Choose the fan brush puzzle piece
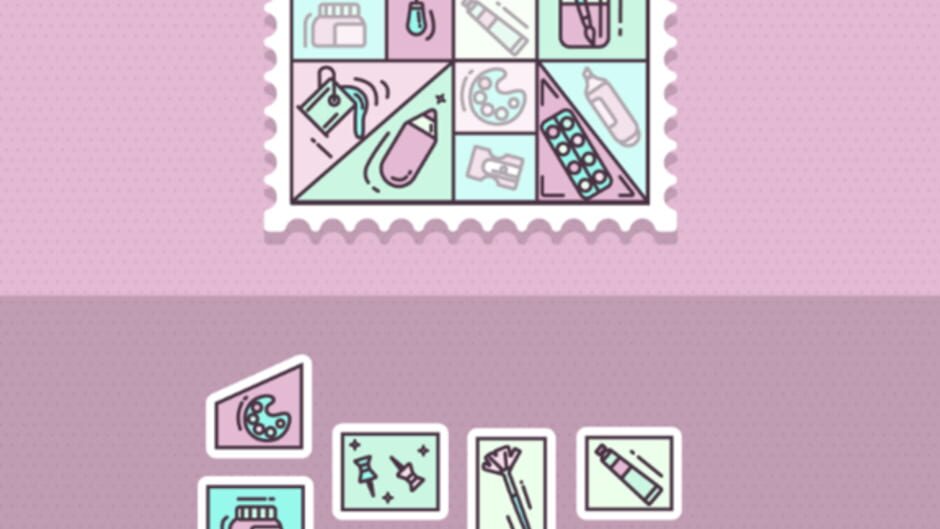The height and width of the screenshot is (529, 940). 511,479
